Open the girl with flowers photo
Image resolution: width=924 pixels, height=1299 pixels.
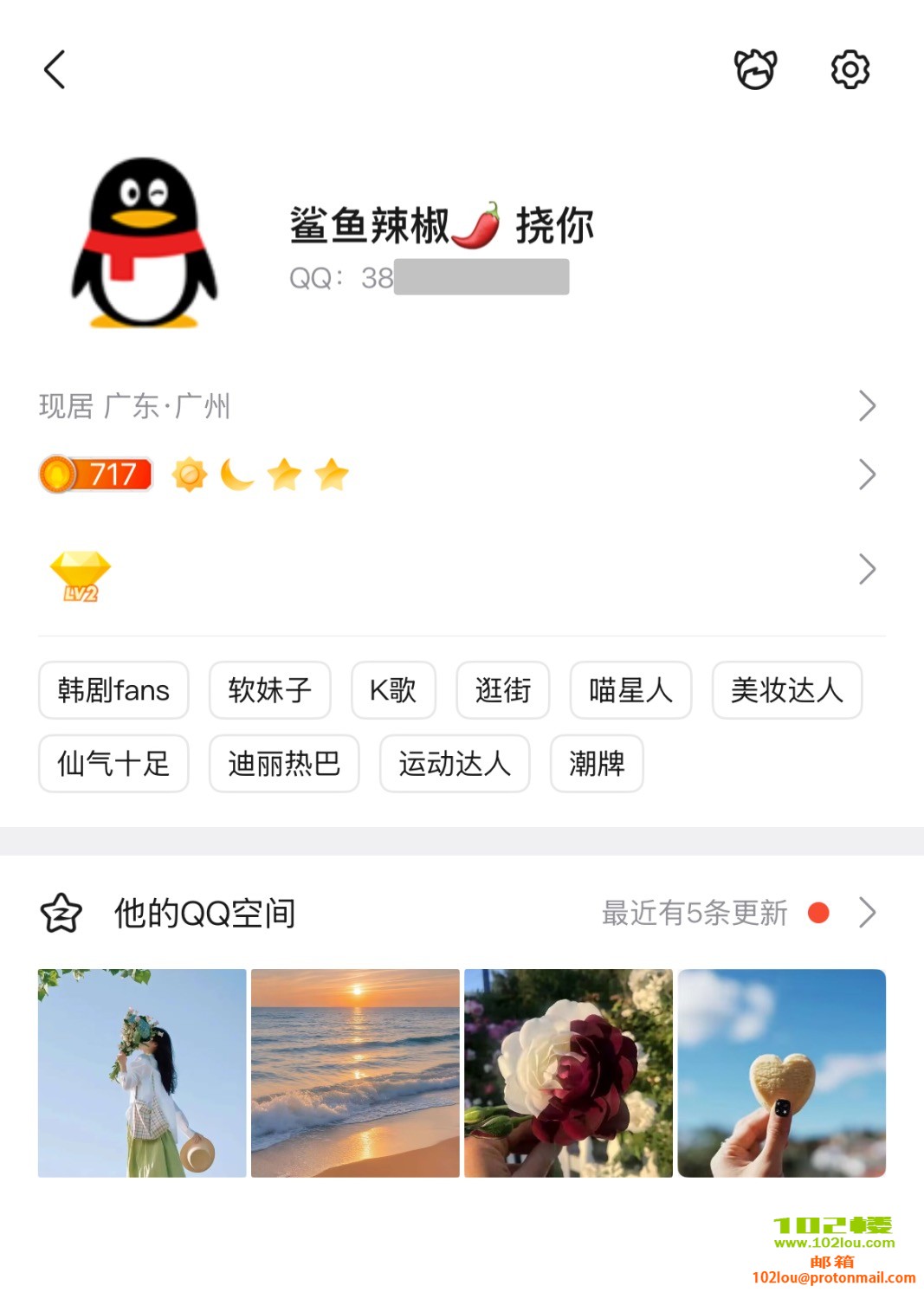click(142, 1073)
